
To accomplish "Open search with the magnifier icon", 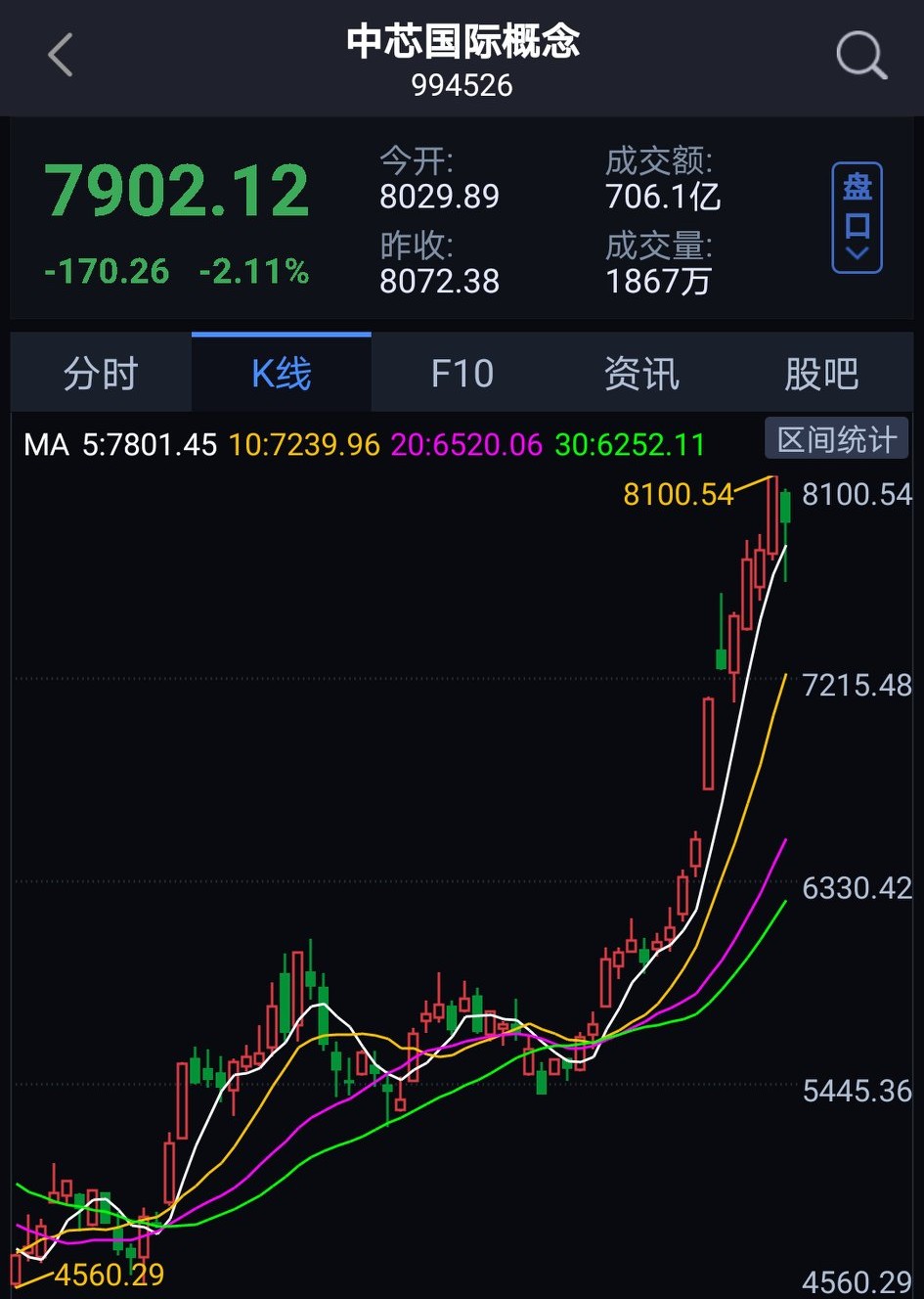I will [859, 56].
